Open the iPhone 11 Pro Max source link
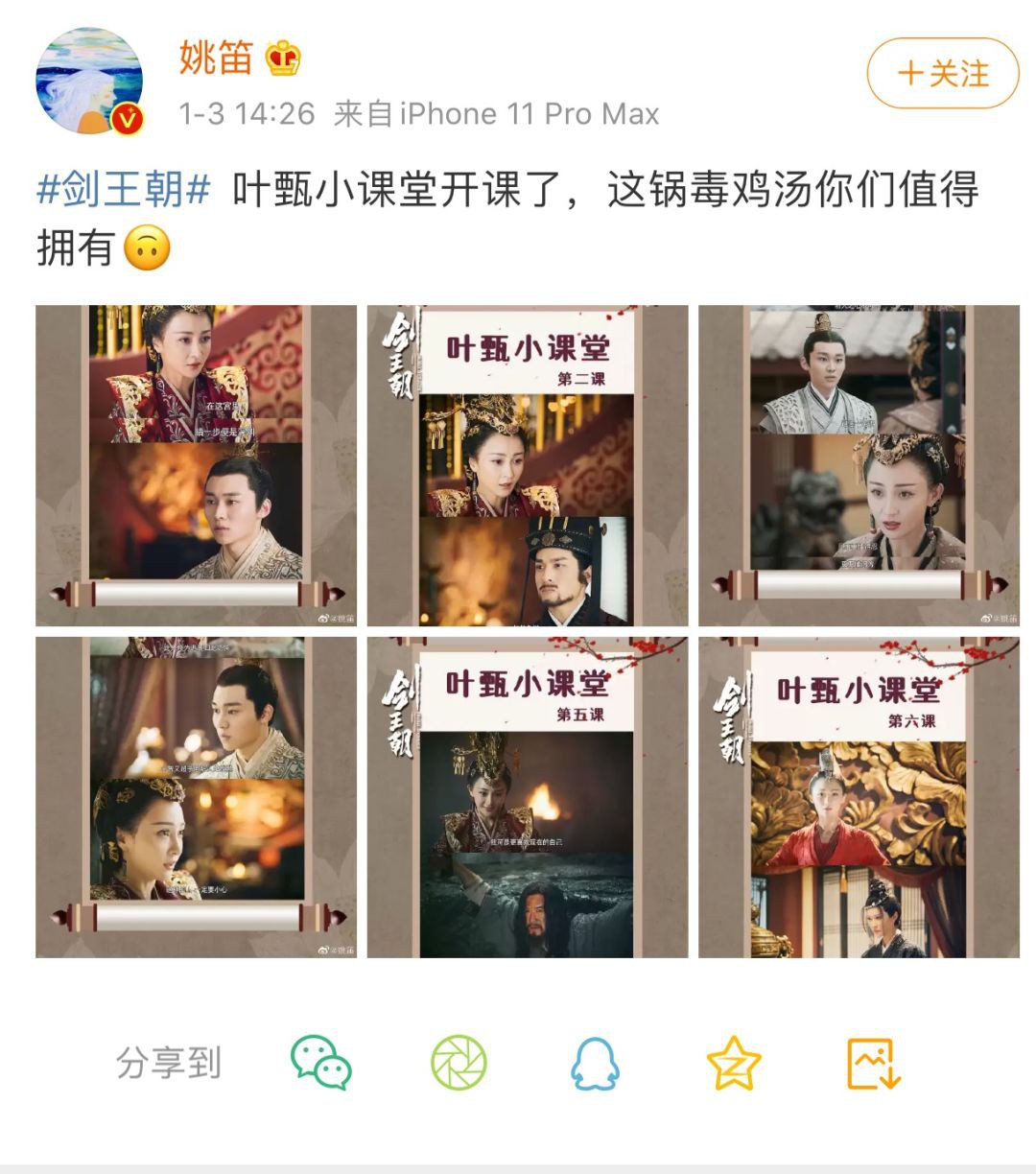Viewport: 1036px width, 1174px height. (494, 114)
